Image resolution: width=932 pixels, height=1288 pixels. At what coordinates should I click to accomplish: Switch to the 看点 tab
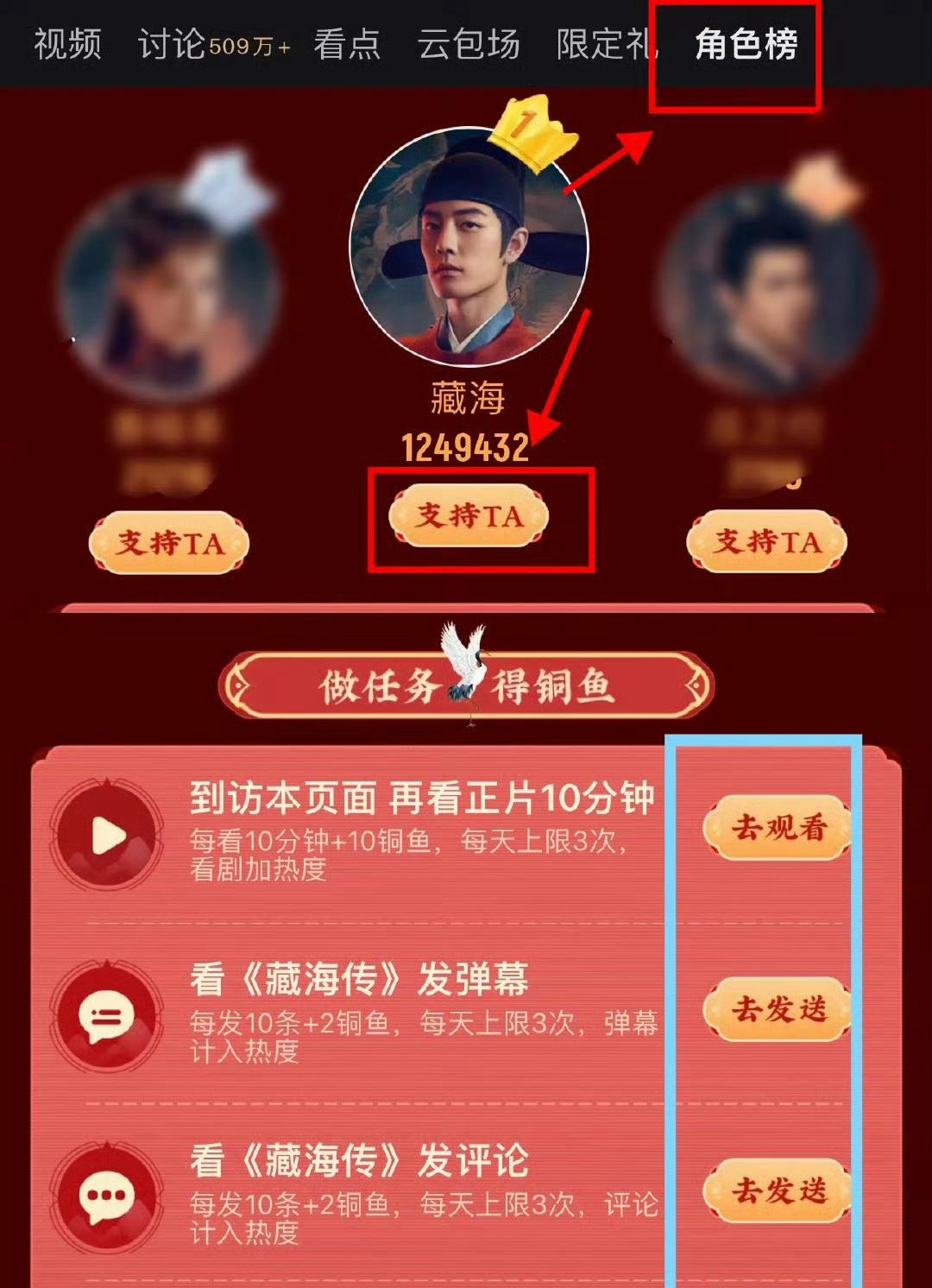(x=347, y=44)
